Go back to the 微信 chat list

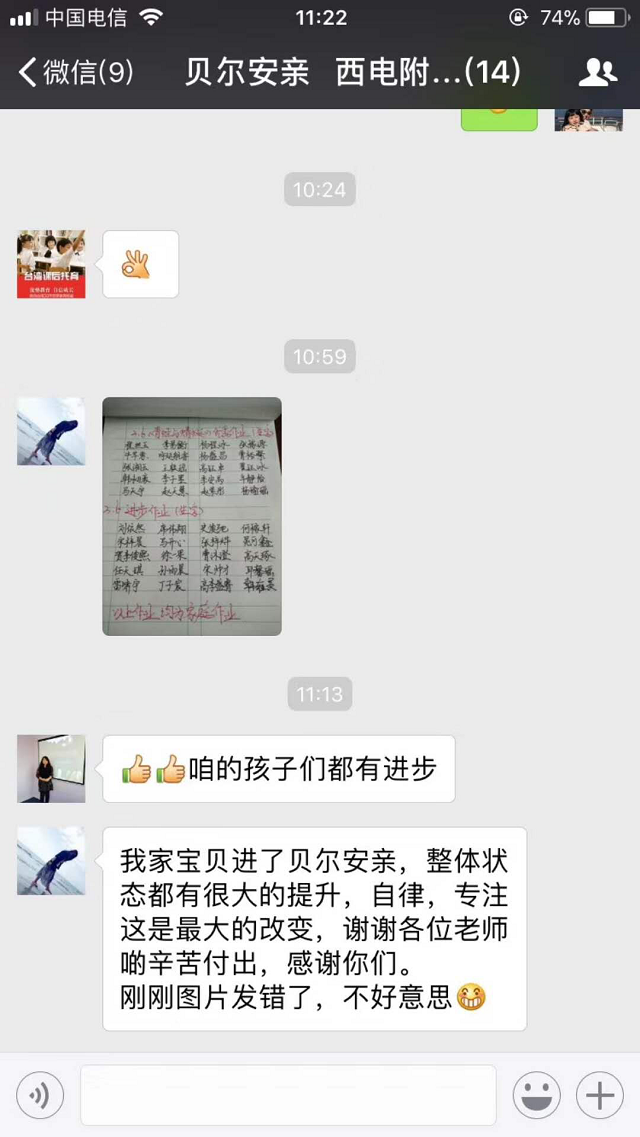point(75,72)
